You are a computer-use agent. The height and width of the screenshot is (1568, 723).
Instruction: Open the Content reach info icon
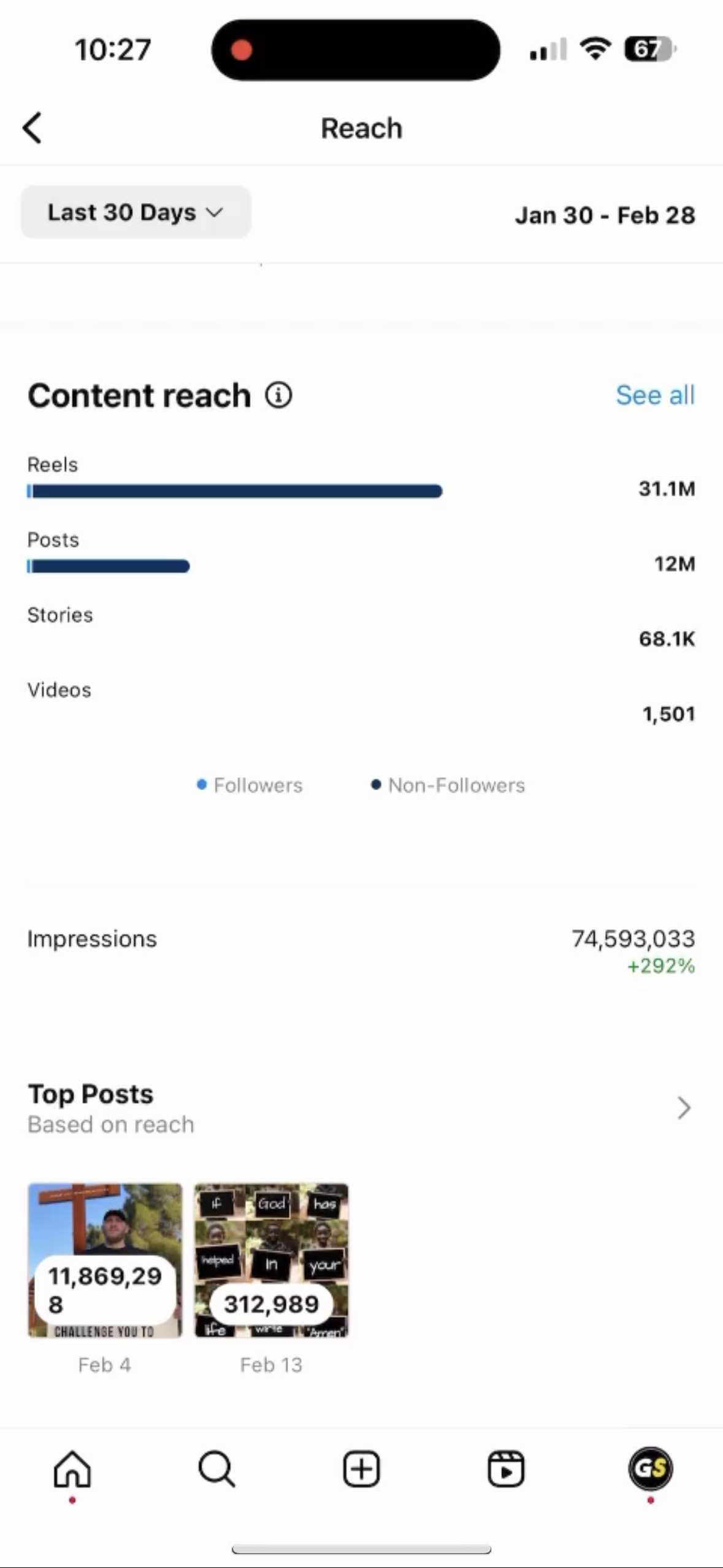click(278, 395)
